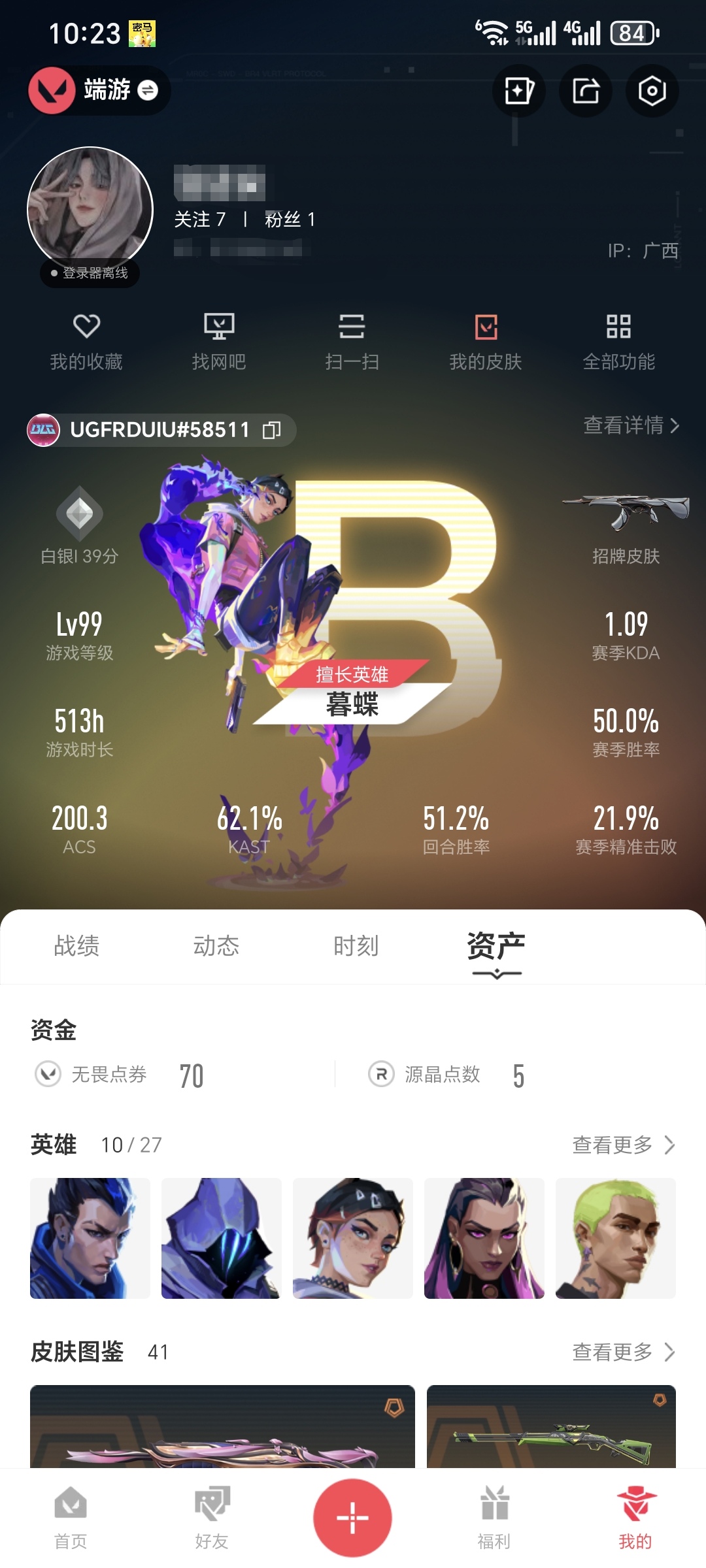
Task: Open 找网吧 internet cafe finder
Action: click(219, 341)
